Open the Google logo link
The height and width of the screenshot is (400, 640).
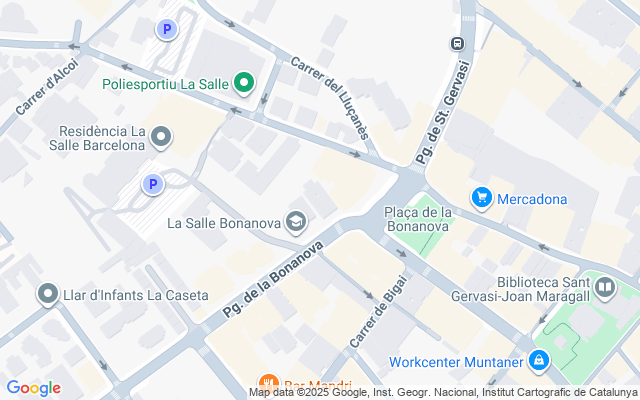click(x=33, y=388)
